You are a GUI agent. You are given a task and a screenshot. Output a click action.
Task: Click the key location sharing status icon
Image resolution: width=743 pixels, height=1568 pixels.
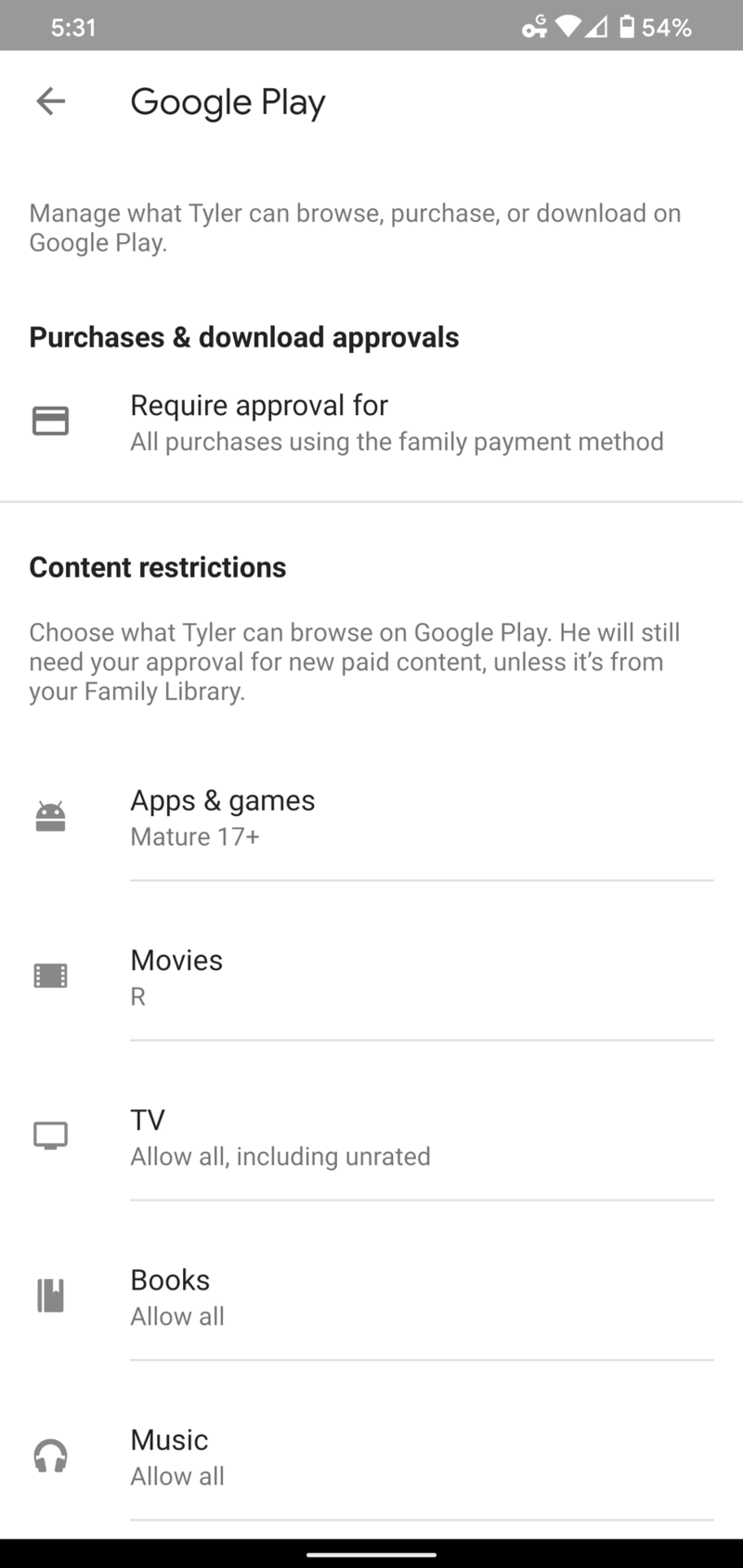pyautogui.click(x=532, y=26)
